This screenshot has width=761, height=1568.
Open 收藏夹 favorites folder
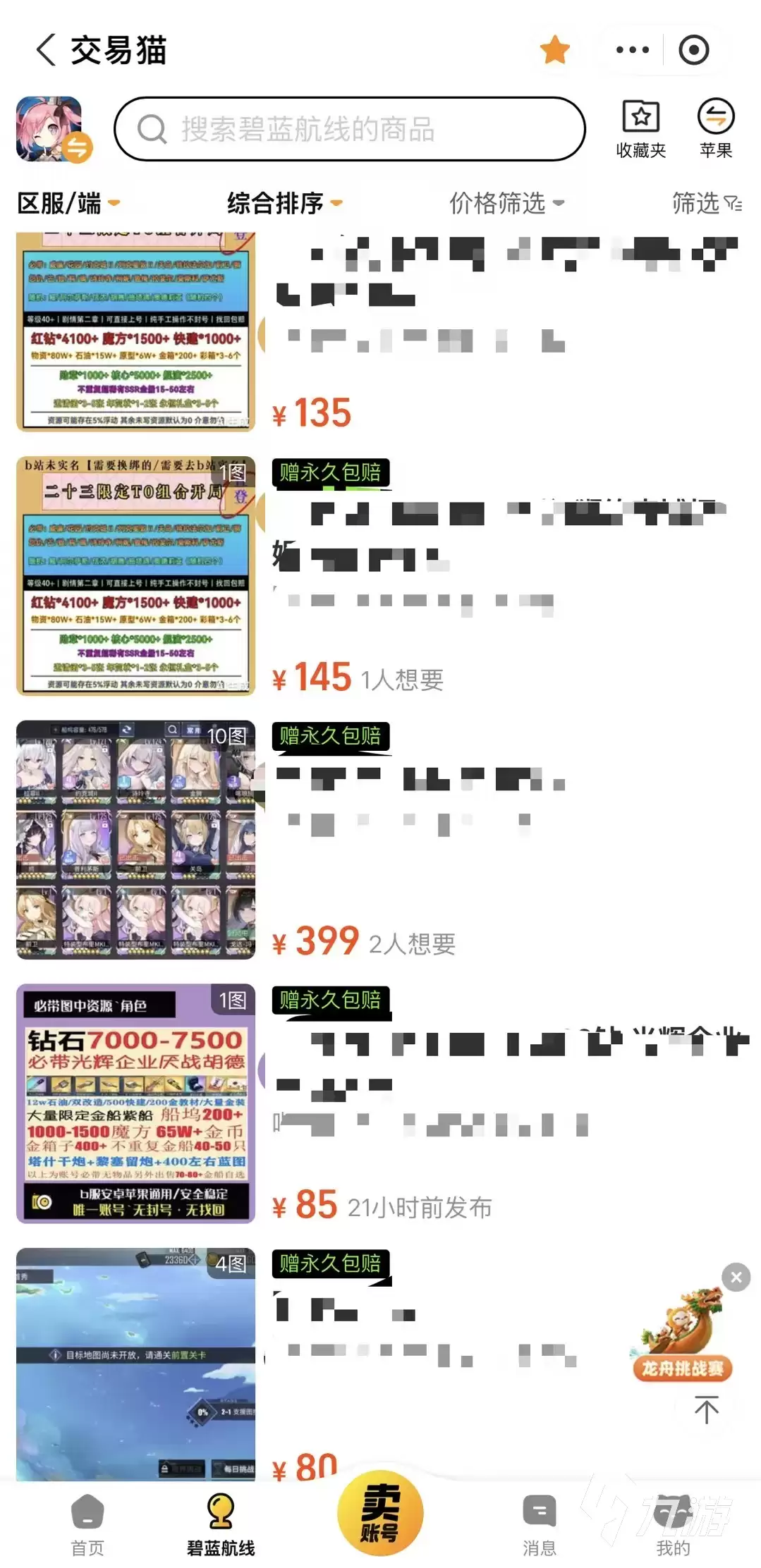[640, 130]
